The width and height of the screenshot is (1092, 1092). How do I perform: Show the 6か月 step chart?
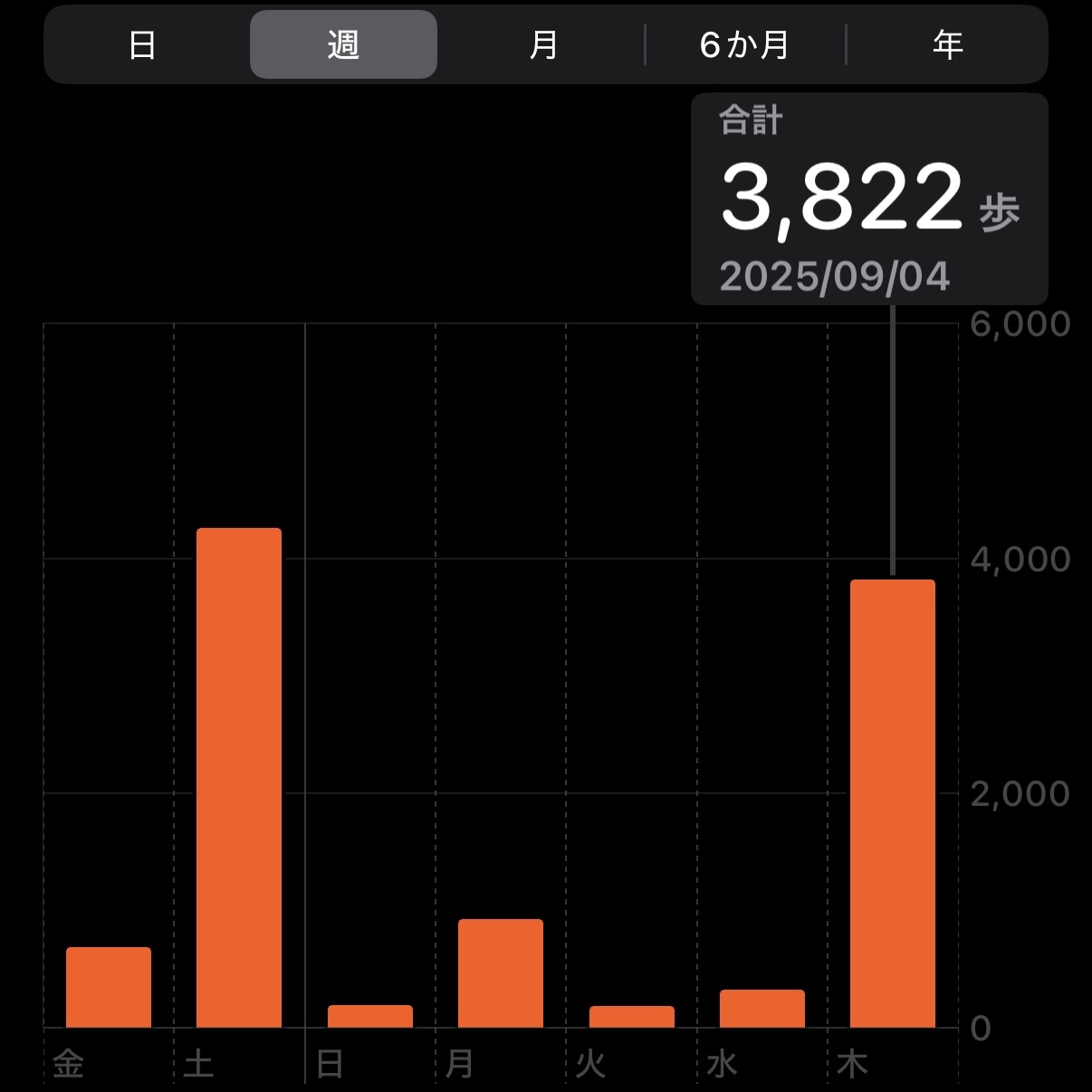pyautogui.click(x=744, y=44)
